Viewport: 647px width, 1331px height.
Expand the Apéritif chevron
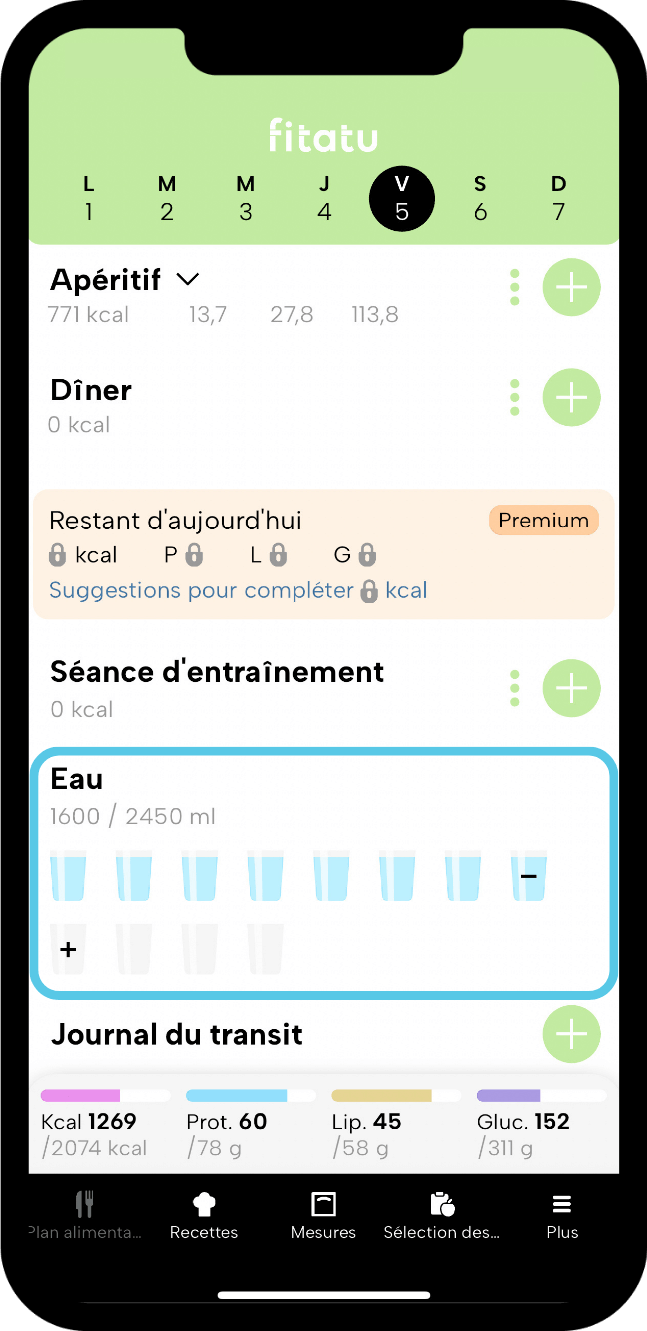click(187, 280)
